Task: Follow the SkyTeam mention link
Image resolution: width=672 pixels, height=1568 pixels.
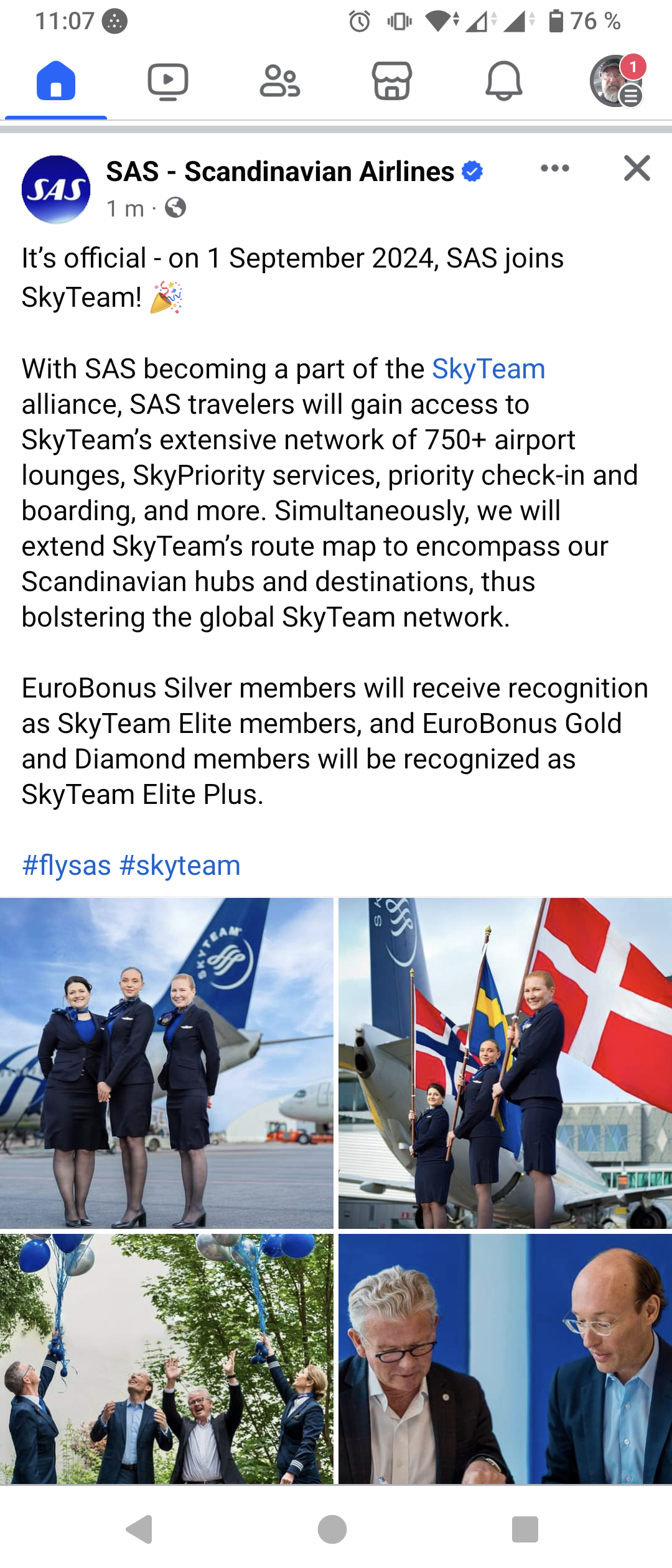Action: pos(488,369)
